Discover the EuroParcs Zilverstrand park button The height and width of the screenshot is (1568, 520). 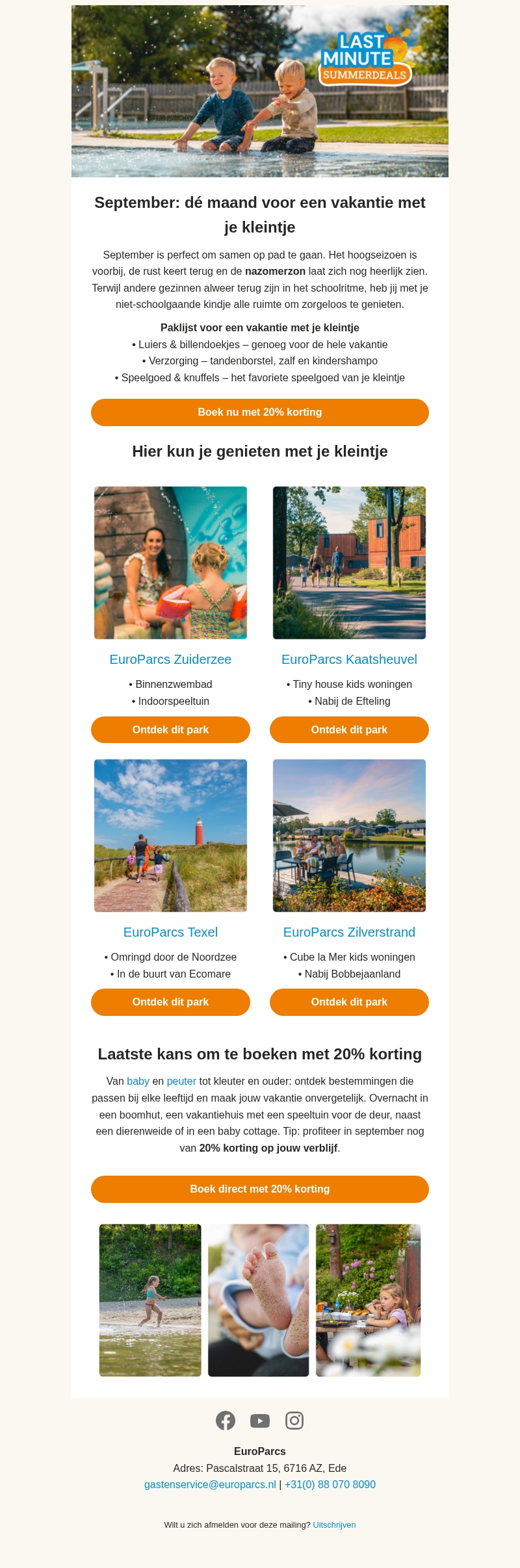pyautogui.click(x=349, y=1002)
